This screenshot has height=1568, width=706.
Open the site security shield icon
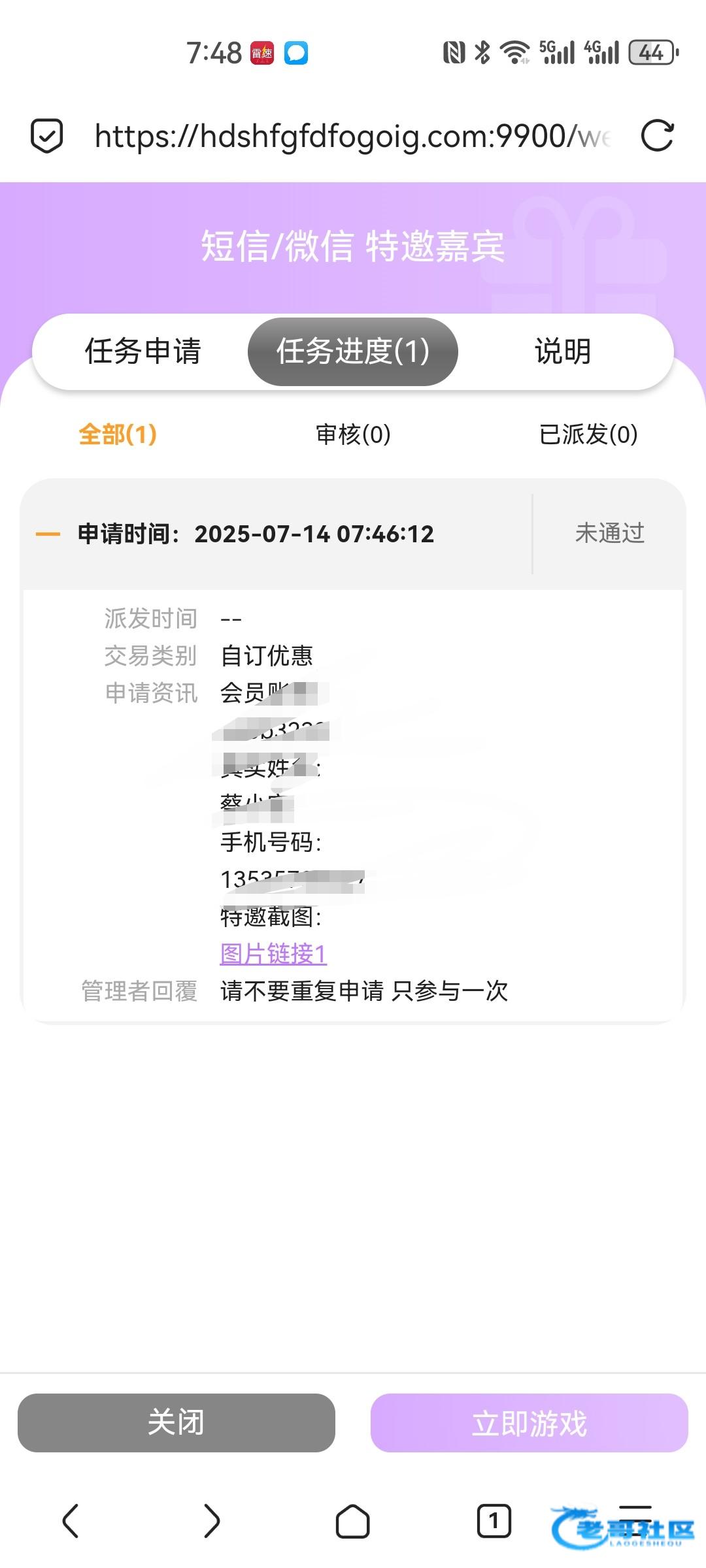[x=47, y=136]
